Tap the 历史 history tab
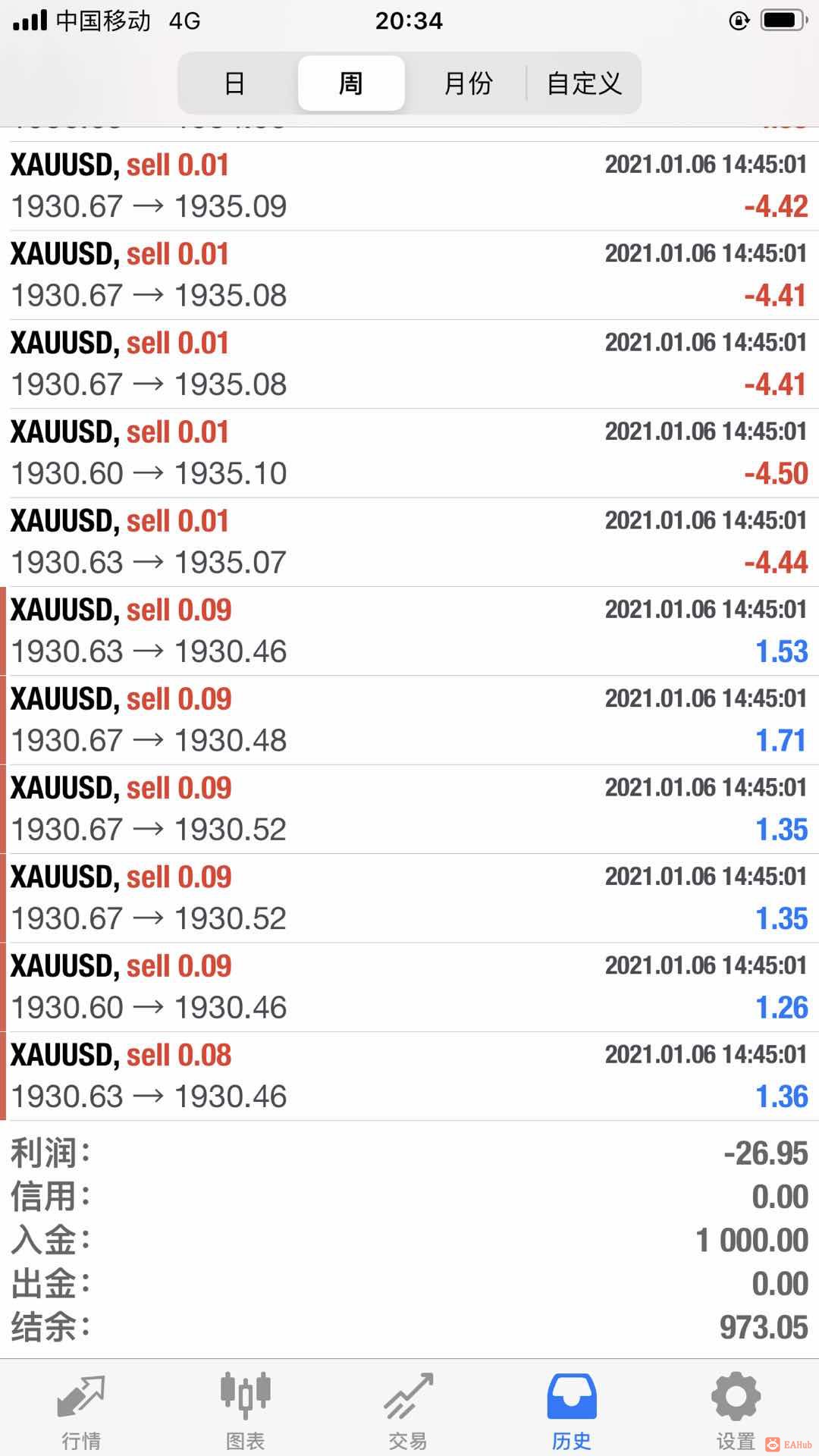 click(x=572, y=1410)
